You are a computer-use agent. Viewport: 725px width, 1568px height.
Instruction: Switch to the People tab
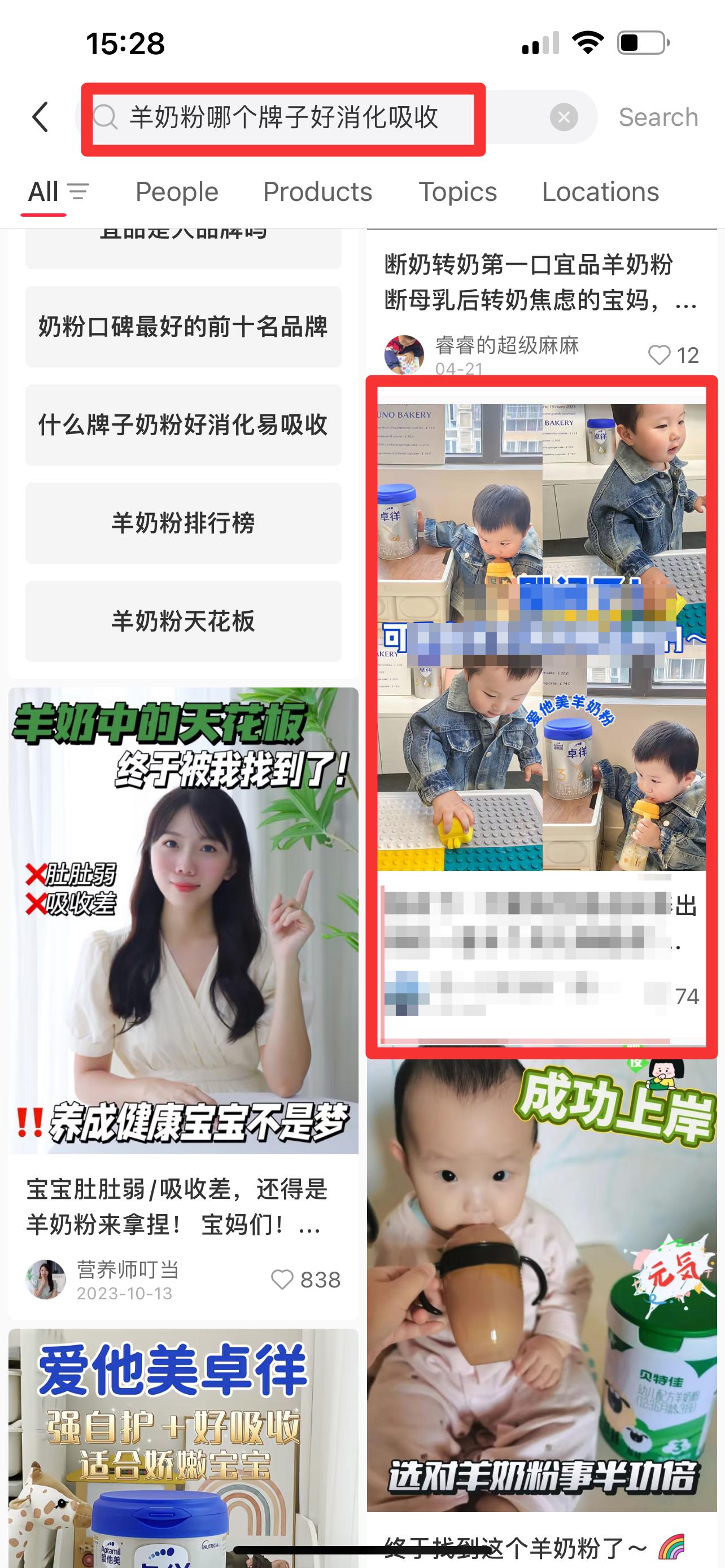177,192
